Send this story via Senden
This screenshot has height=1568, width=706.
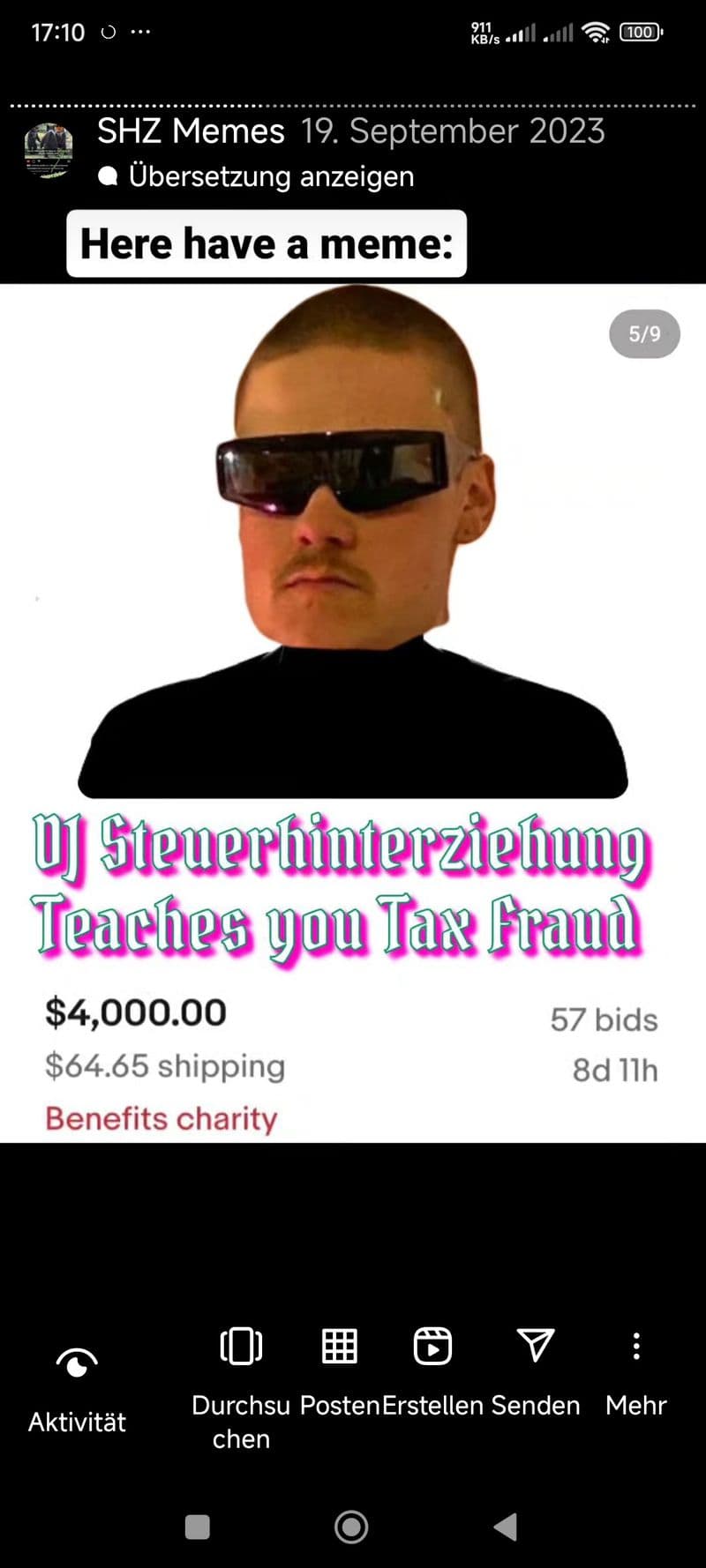click(x=535, y=1369)
